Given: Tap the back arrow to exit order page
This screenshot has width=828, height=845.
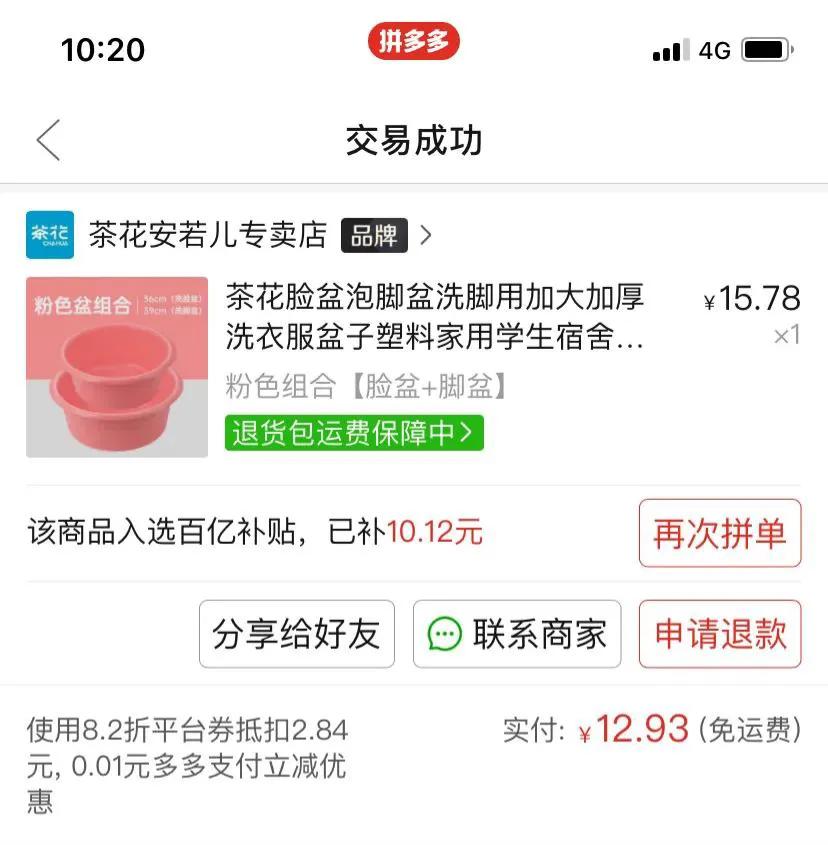Looking at the screenshot, I should [x=46, y=140].
